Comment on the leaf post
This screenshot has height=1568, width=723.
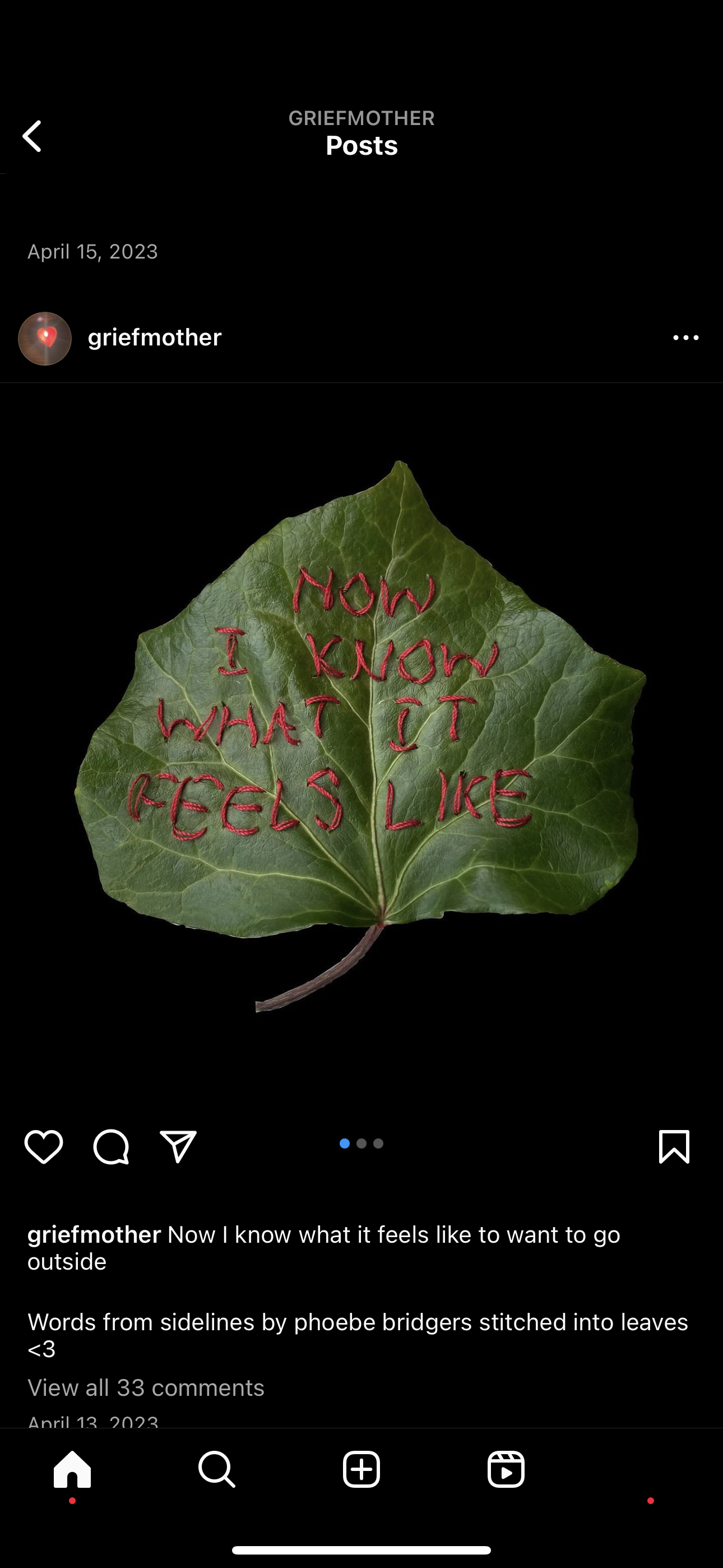(111, 1146)
